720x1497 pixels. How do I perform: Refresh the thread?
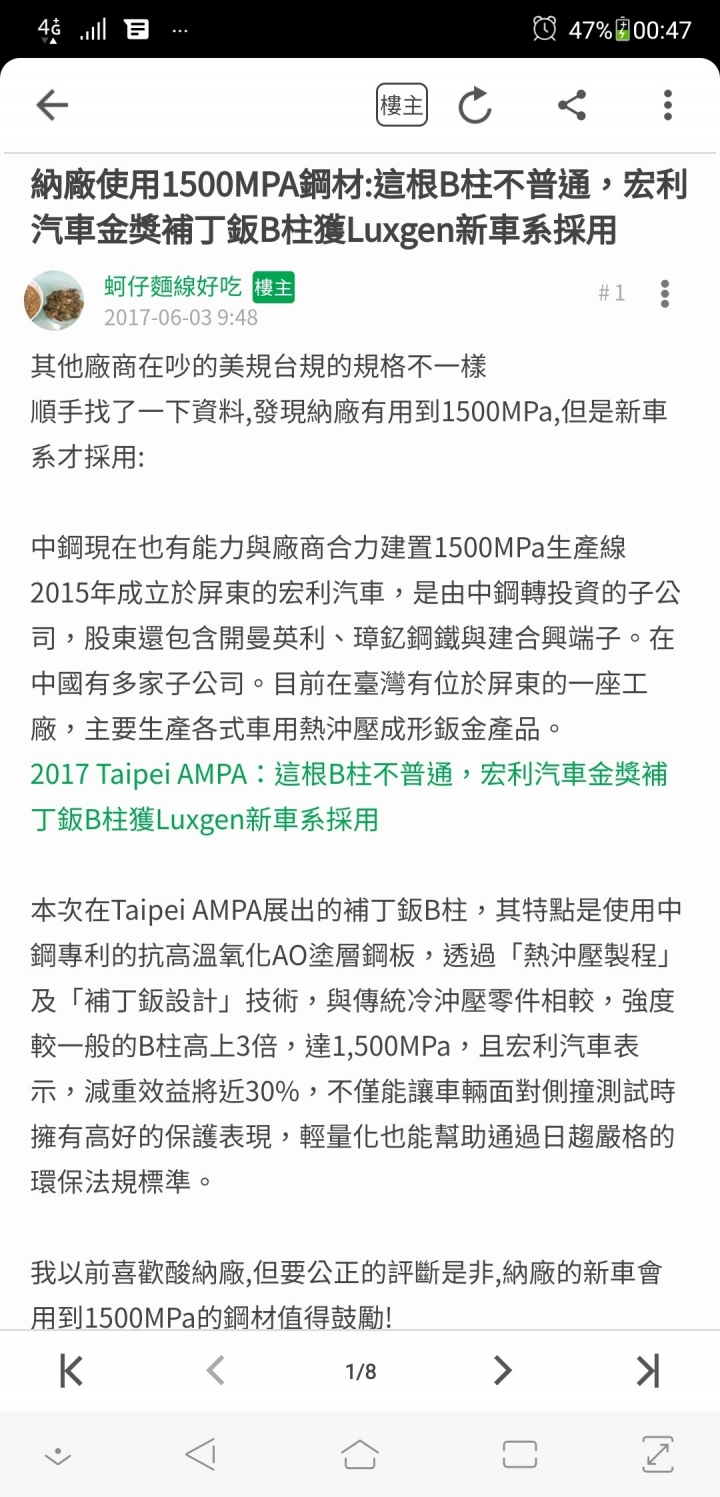475,105
